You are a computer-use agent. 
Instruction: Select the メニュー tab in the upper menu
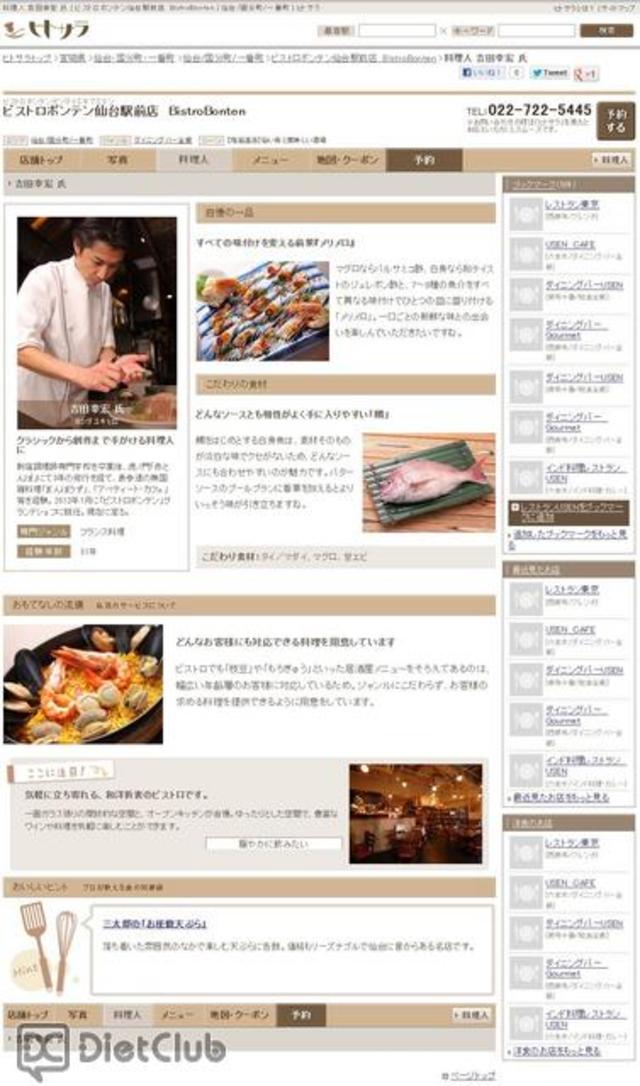(270, 160)
